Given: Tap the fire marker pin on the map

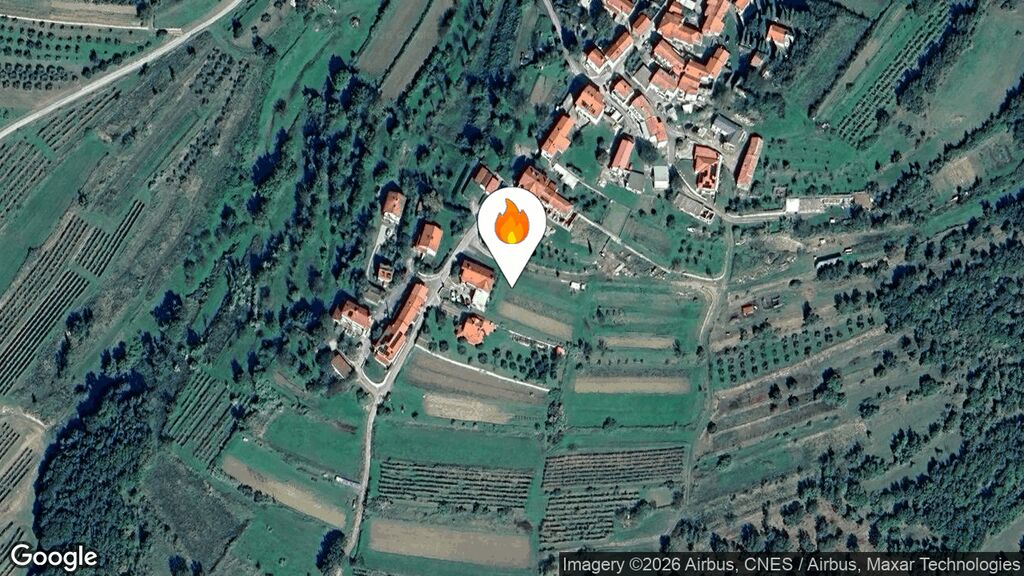Looking at the screenshot, I should [511, 226].
